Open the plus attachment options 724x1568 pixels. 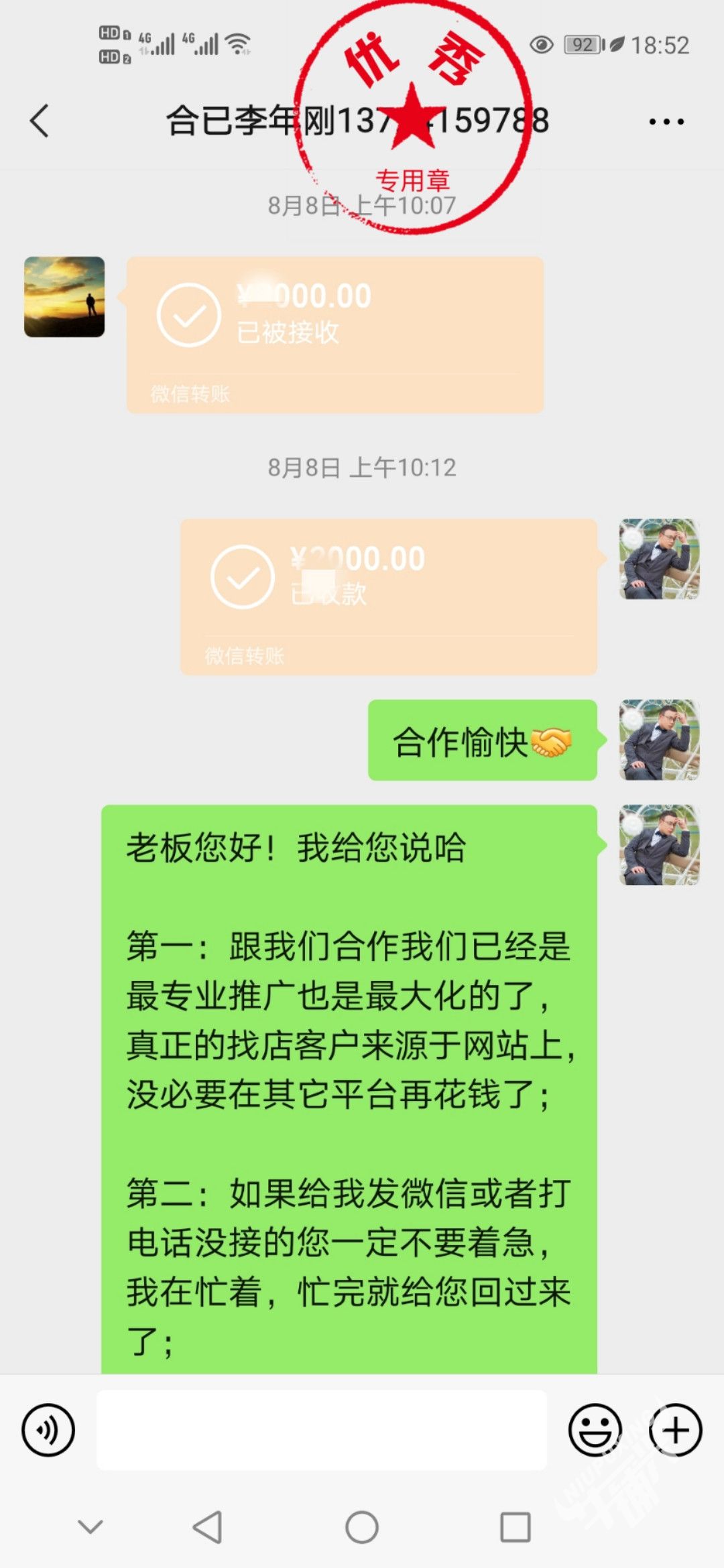[x=676, y=1430]
